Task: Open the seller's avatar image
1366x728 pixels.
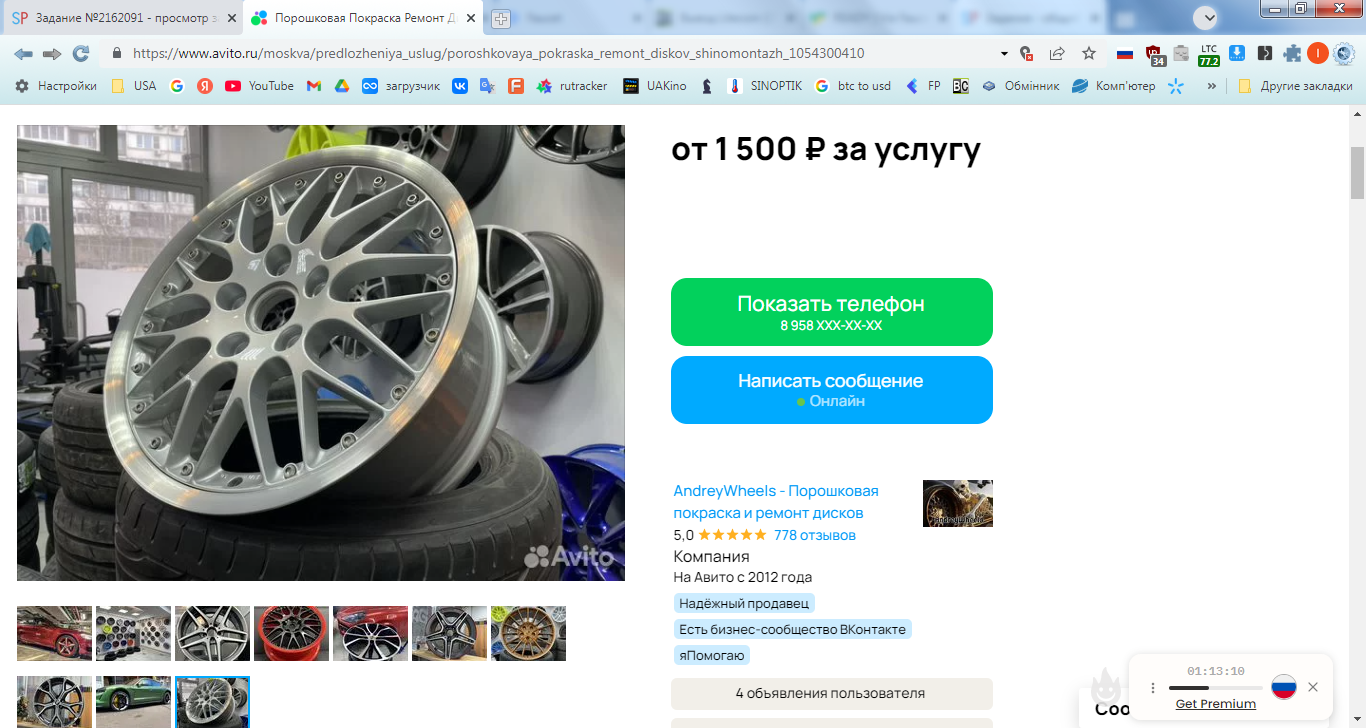Action: pos(957,503)
